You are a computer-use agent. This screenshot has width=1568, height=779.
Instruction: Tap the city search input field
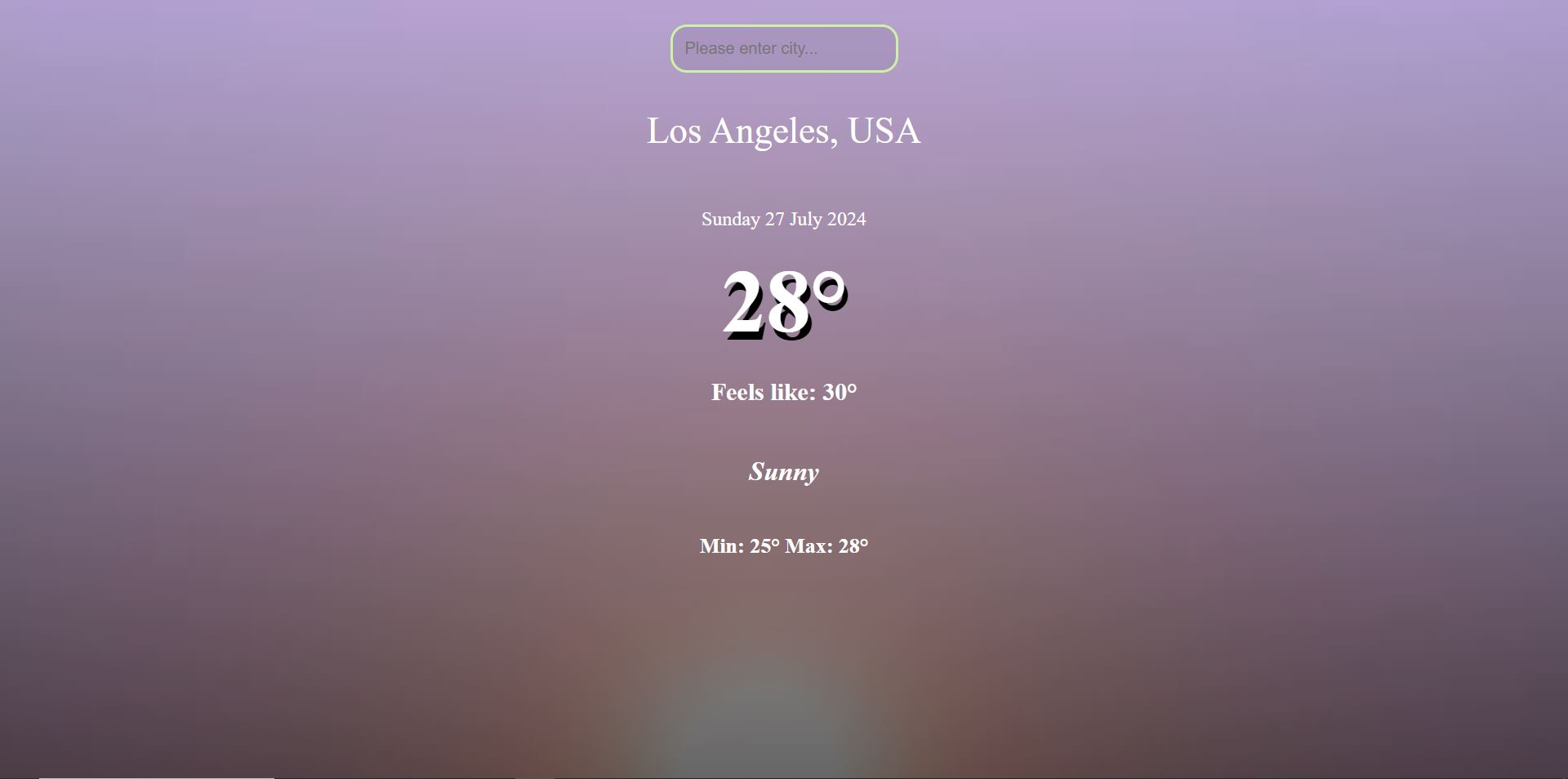click(784, 49)
